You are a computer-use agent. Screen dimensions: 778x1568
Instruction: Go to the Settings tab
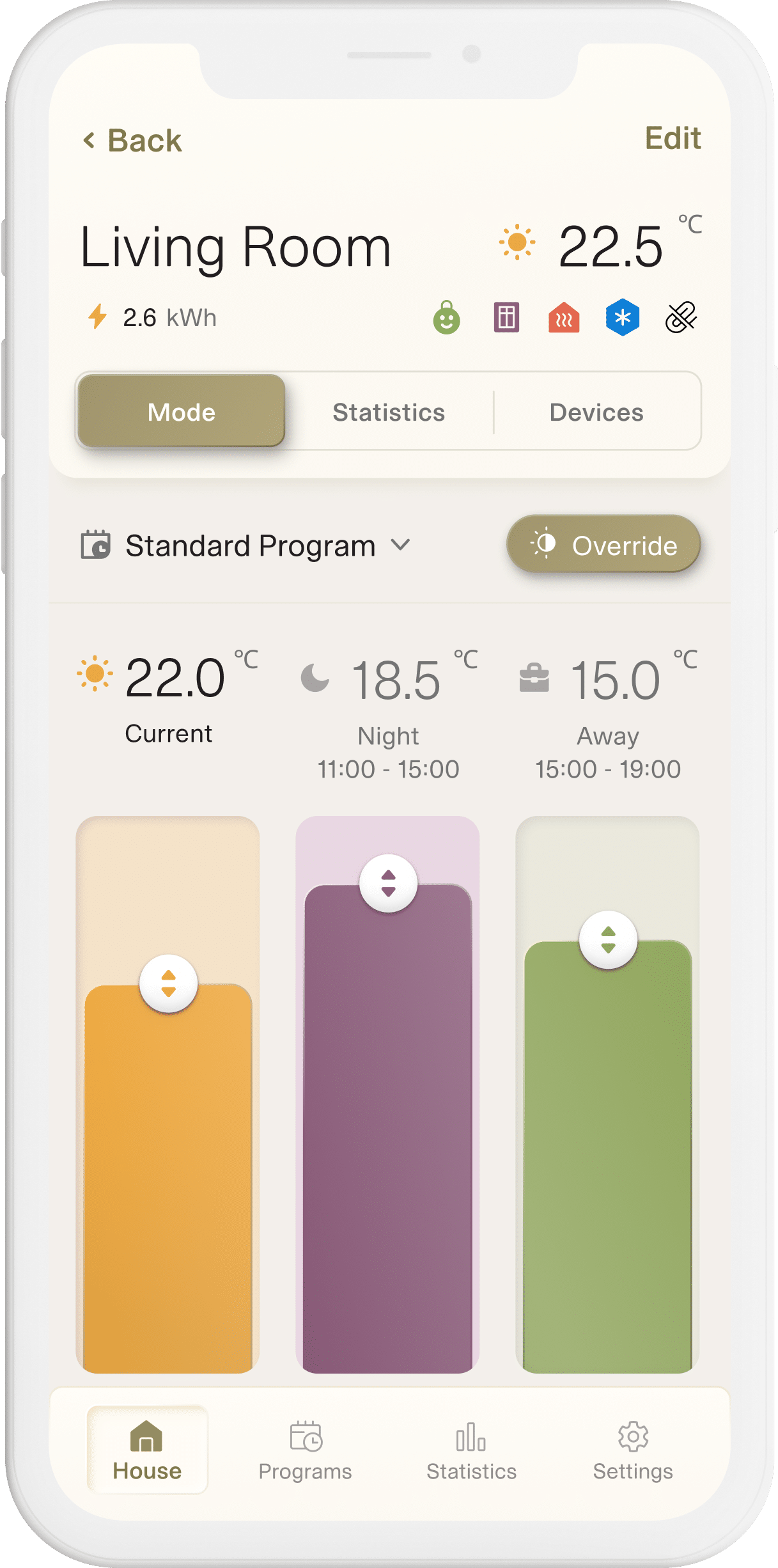(x=633, y=1450)
